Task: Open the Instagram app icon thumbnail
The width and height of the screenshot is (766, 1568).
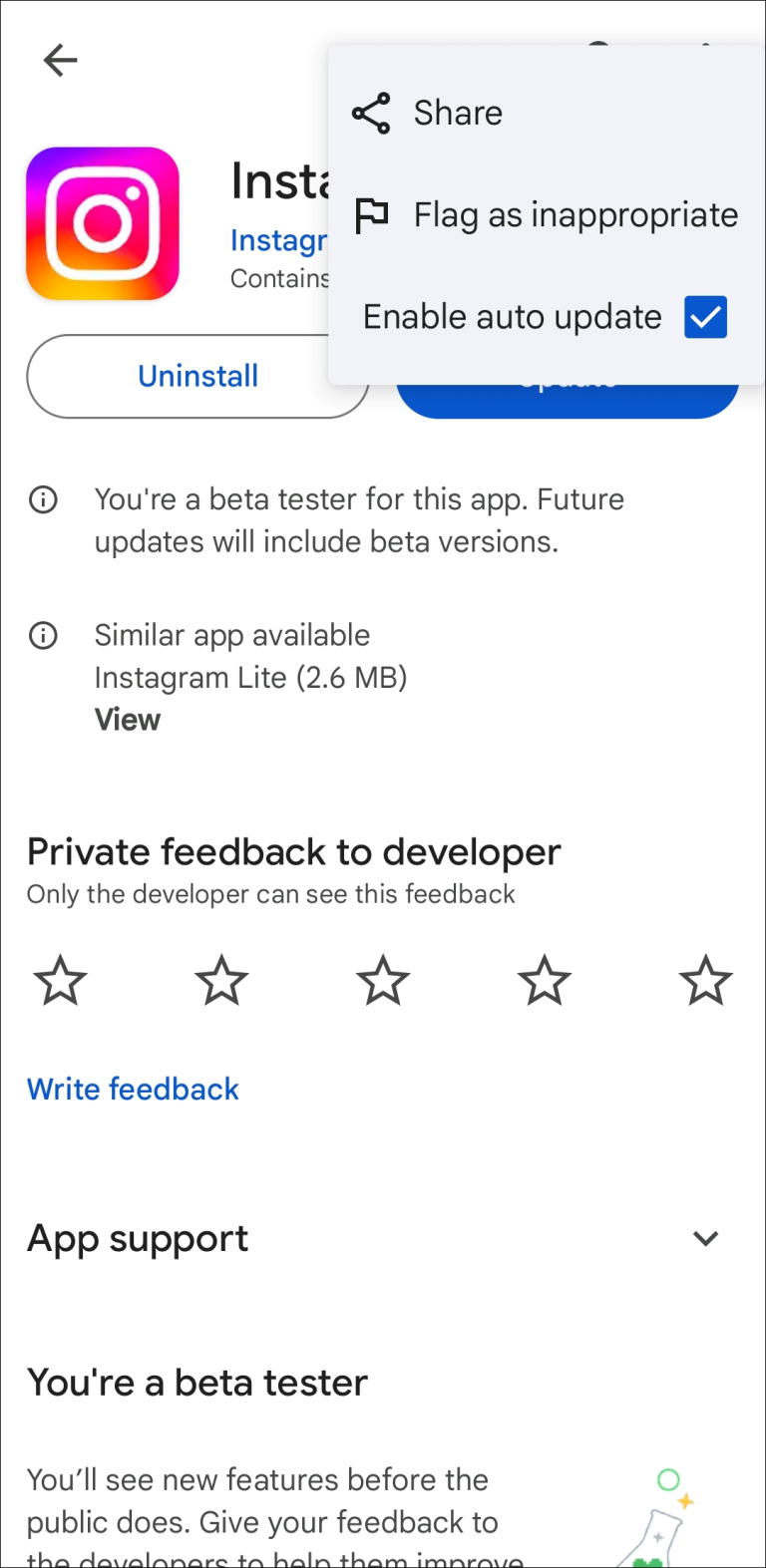Action: pos(102,222)
